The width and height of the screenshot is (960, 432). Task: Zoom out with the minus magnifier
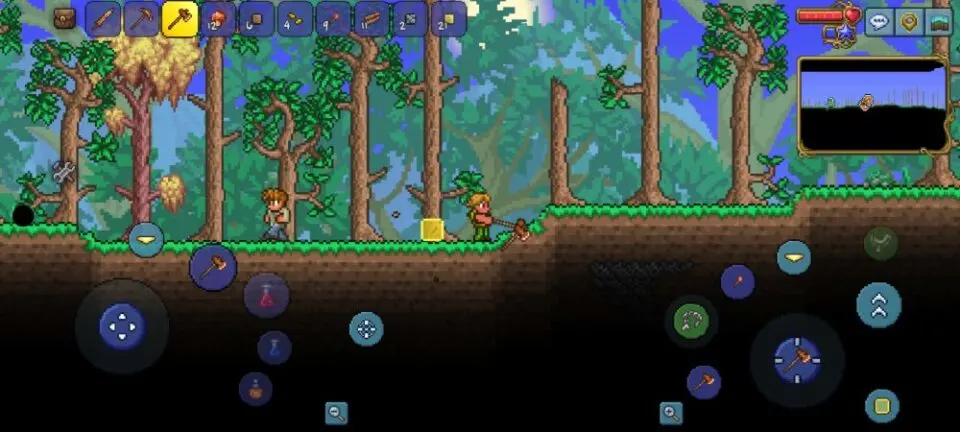pos(336,411)
